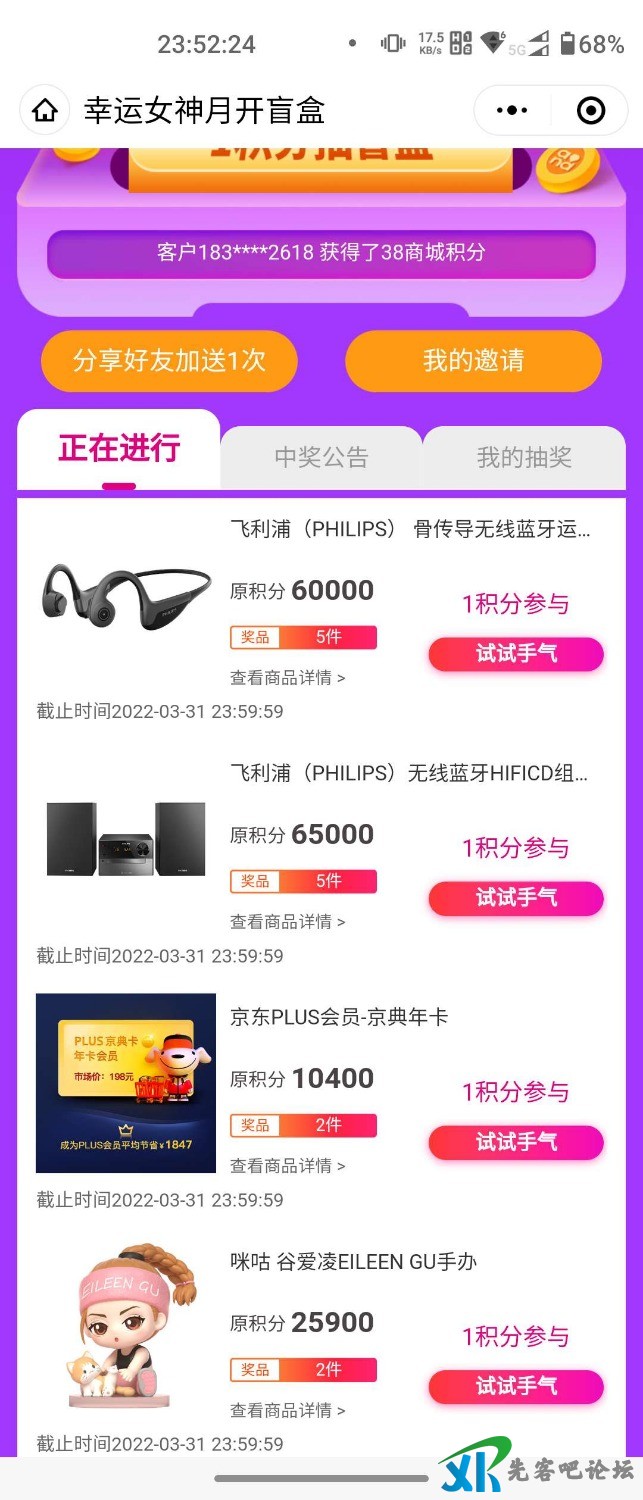The image size is (643, 1500).
Task: View 查看商品详情 for 京东PLUS会员 京典年卡
Action: (287, 1166)
